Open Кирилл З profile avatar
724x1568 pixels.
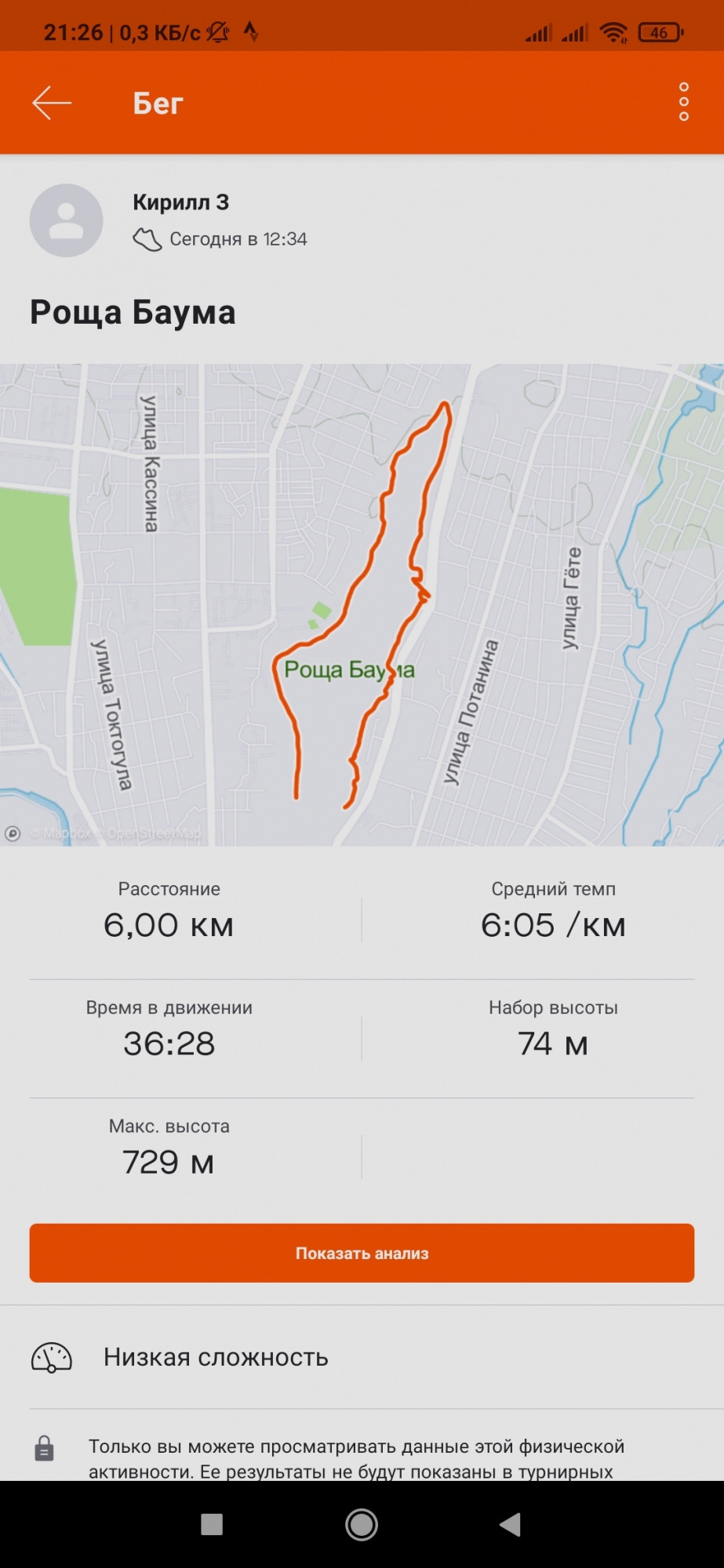tap(66, 220)
